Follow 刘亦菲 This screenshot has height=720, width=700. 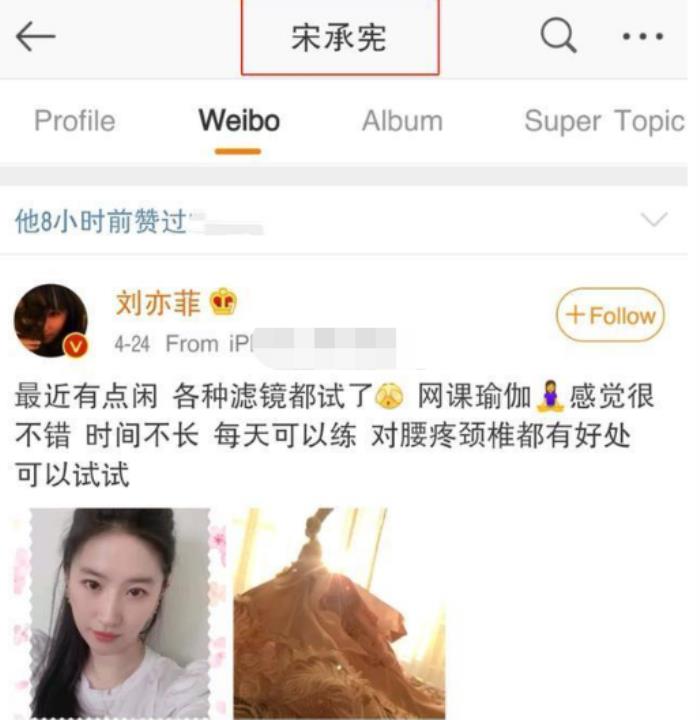tap(610, 316)
